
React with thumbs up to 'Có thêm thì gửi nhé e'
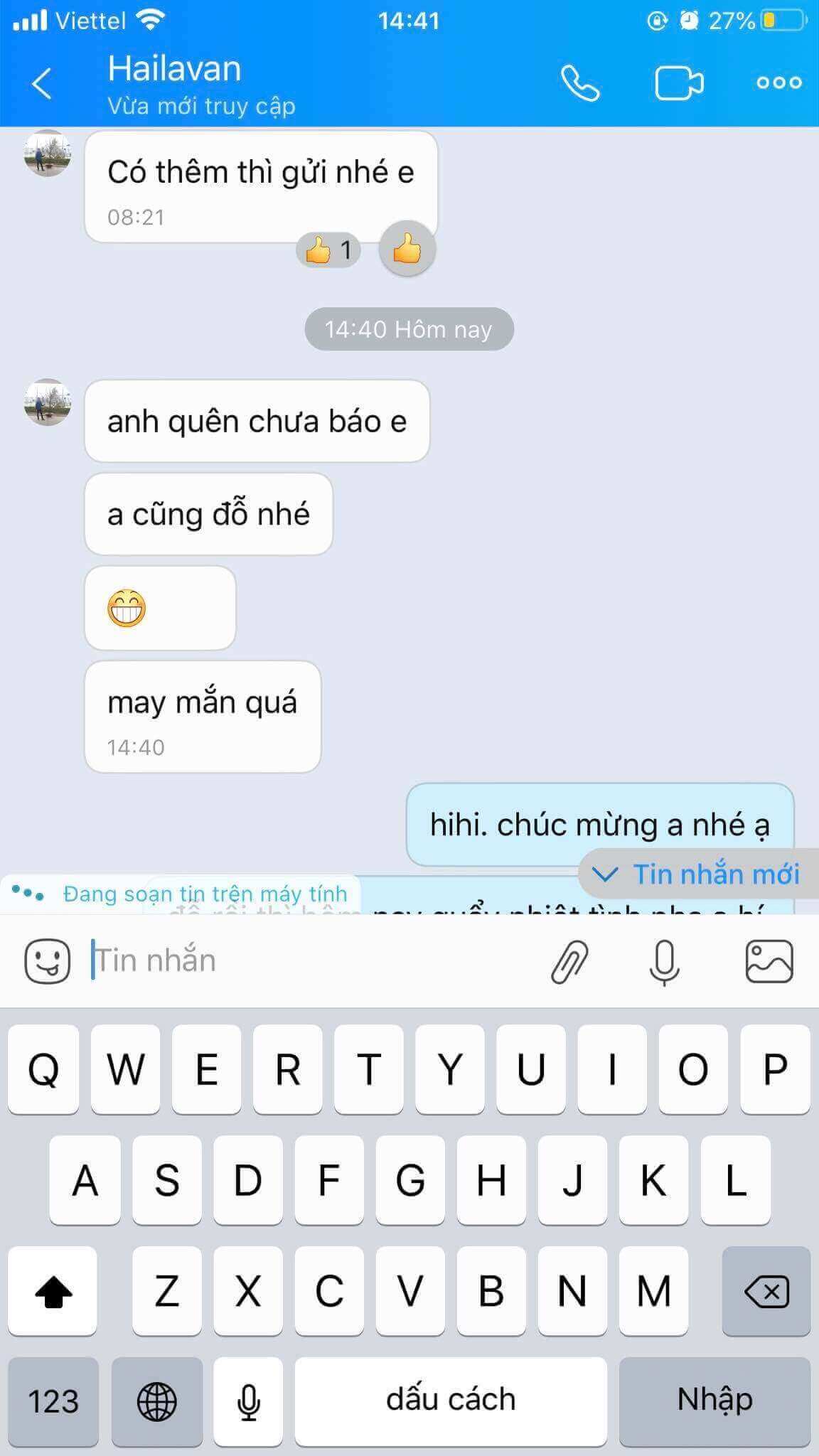407,250
